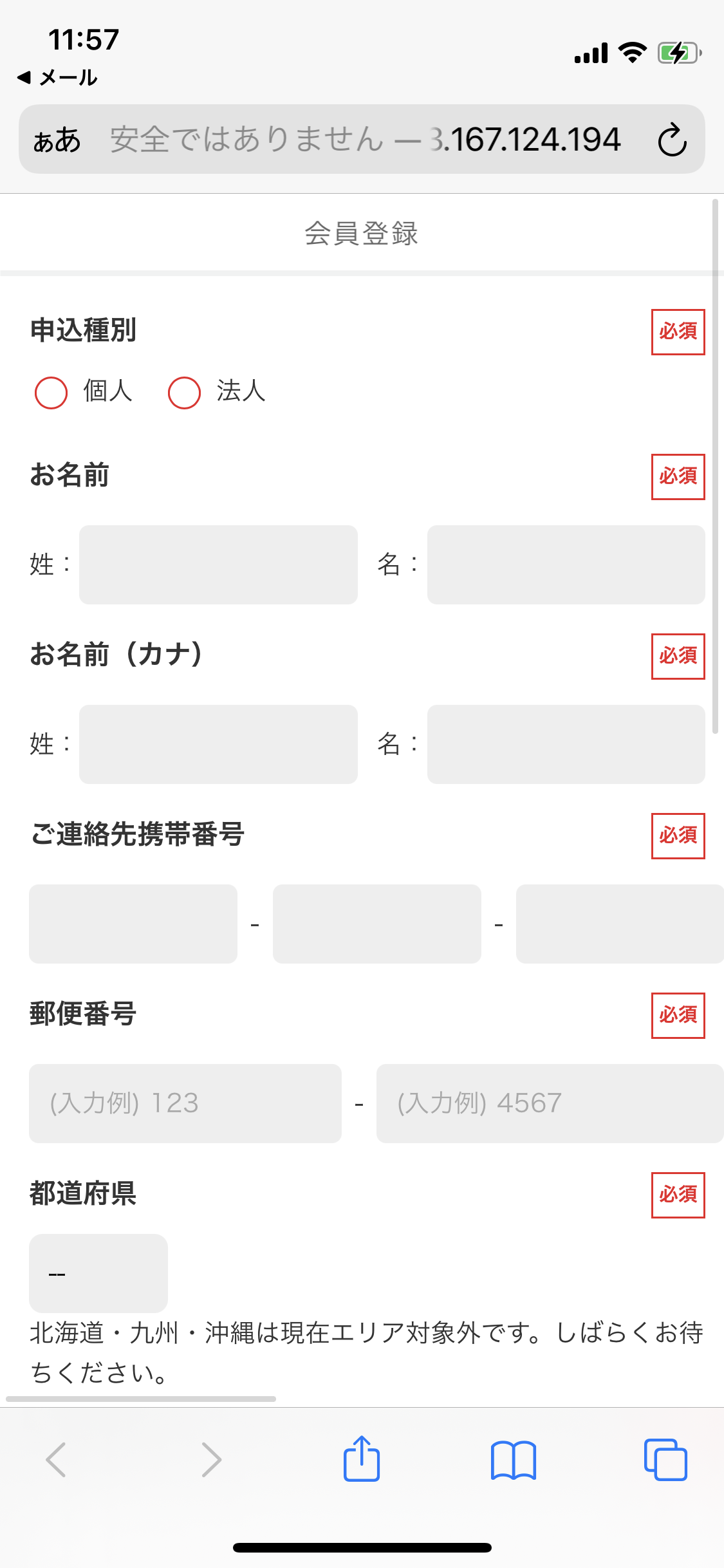Return to the メール app
Viewport: 724px width, 1568px height.
[57, 78]
